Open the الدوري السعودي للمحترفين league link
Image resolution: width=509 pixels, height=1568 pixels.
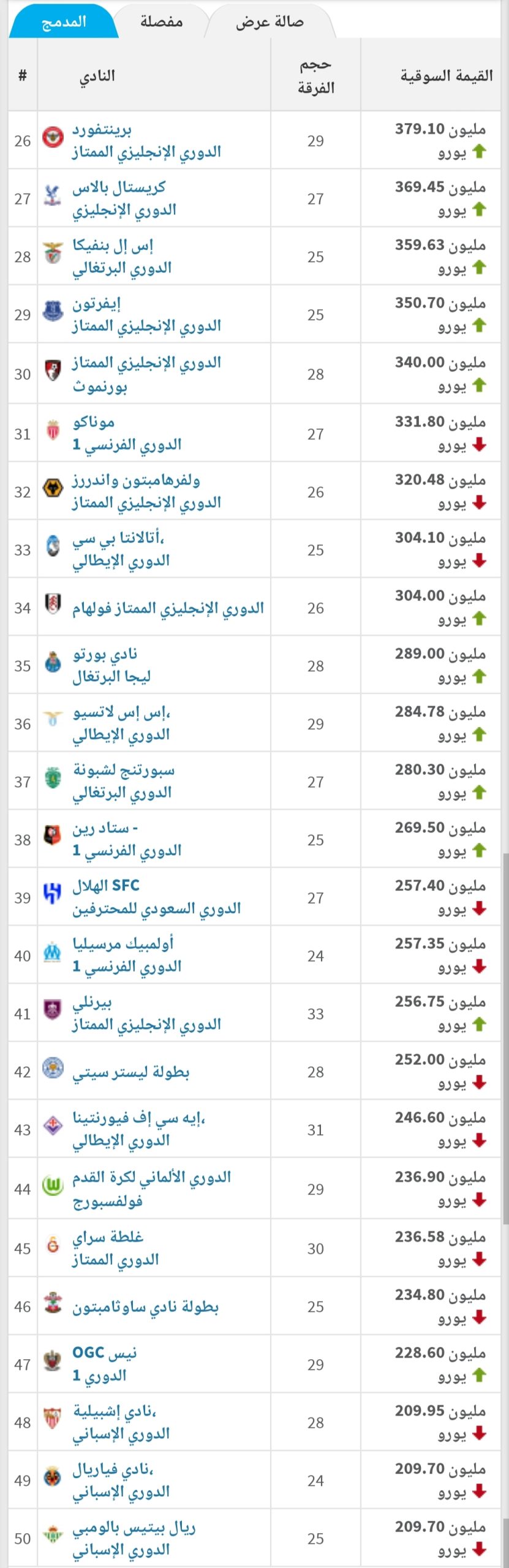coord(156,909)
